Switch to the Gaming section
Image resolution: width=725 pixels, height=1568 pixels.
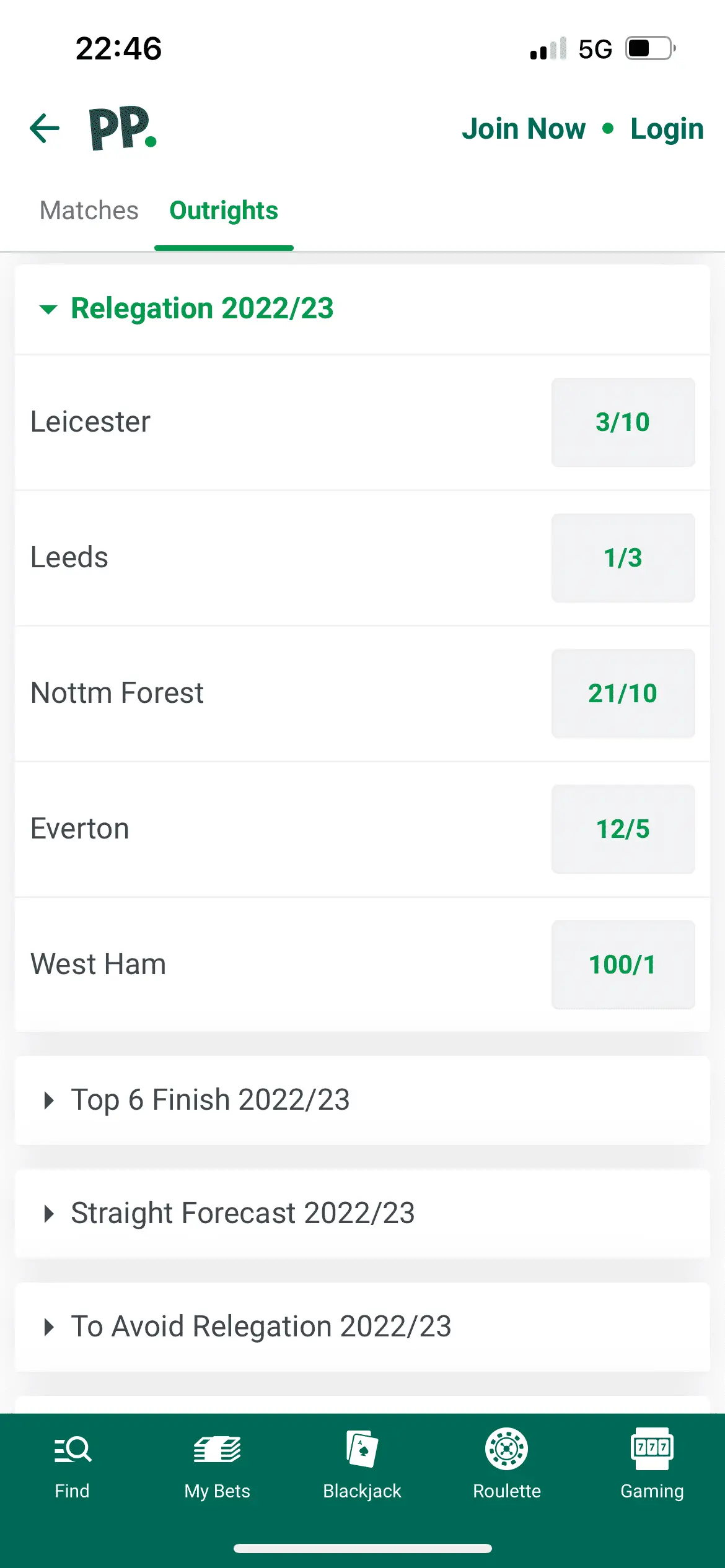(x=652, y=1464)
